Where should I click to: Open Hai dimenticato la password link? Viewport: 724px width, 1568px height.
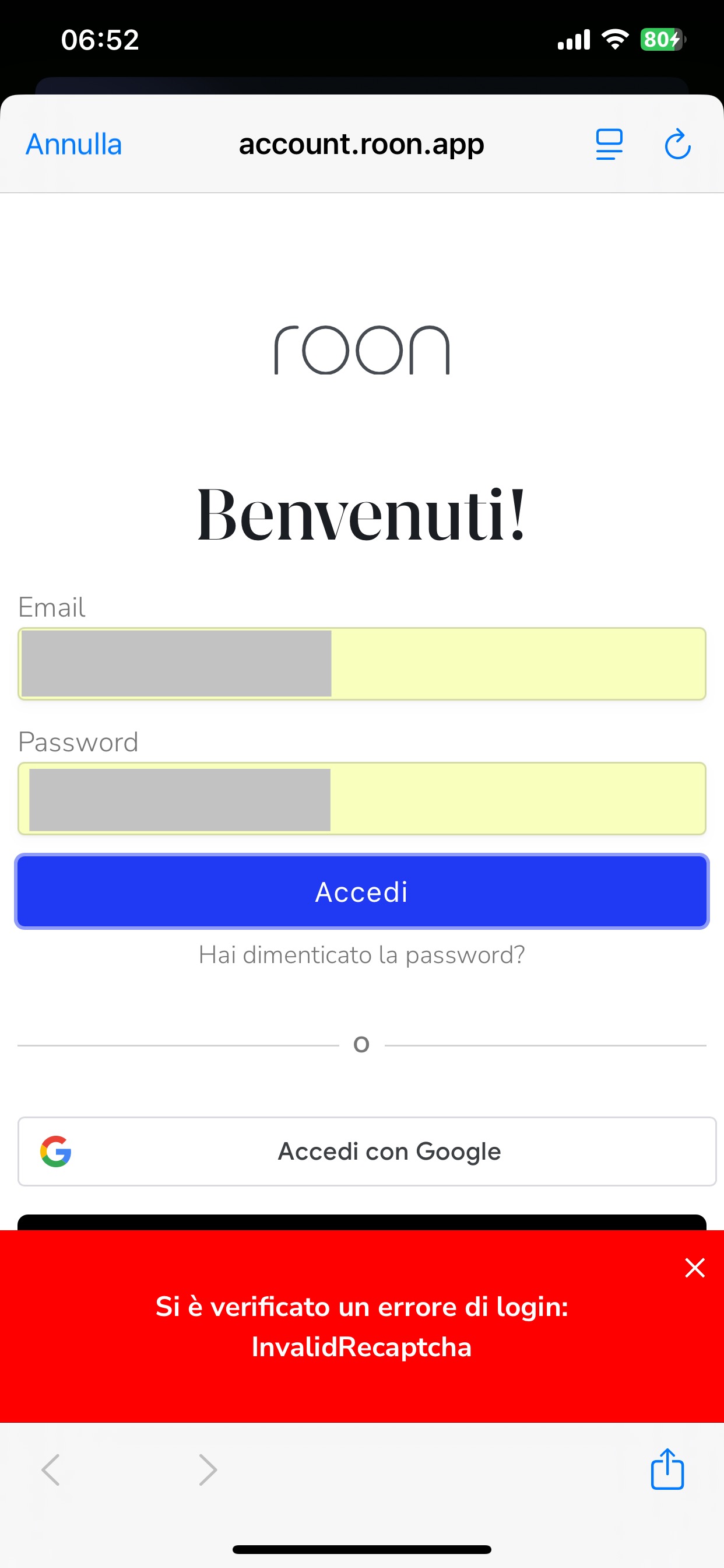point(362,955)
